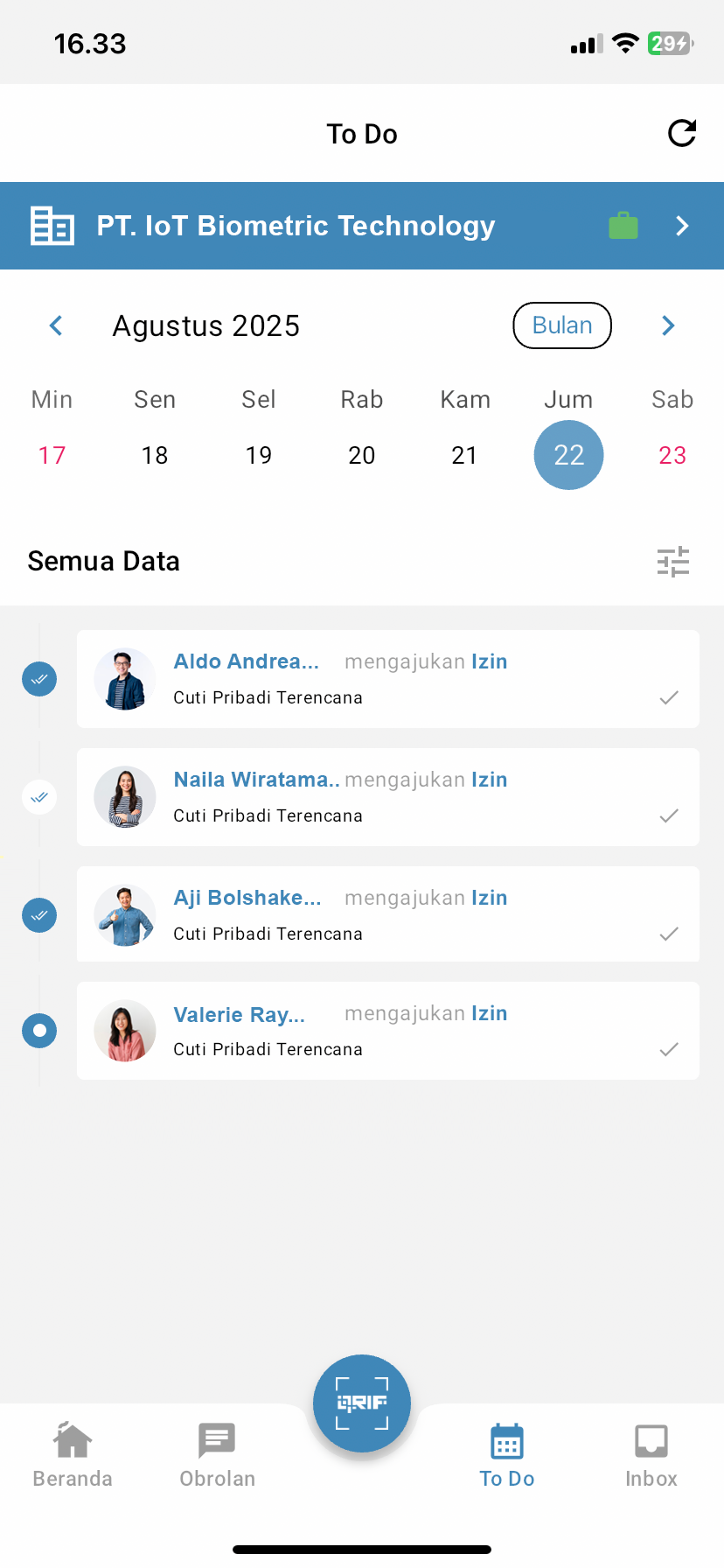Open the QRIF scanner button
The height and width of the screenshot is (1568, 724).
pyautogui.click(x=362, y=1403)
